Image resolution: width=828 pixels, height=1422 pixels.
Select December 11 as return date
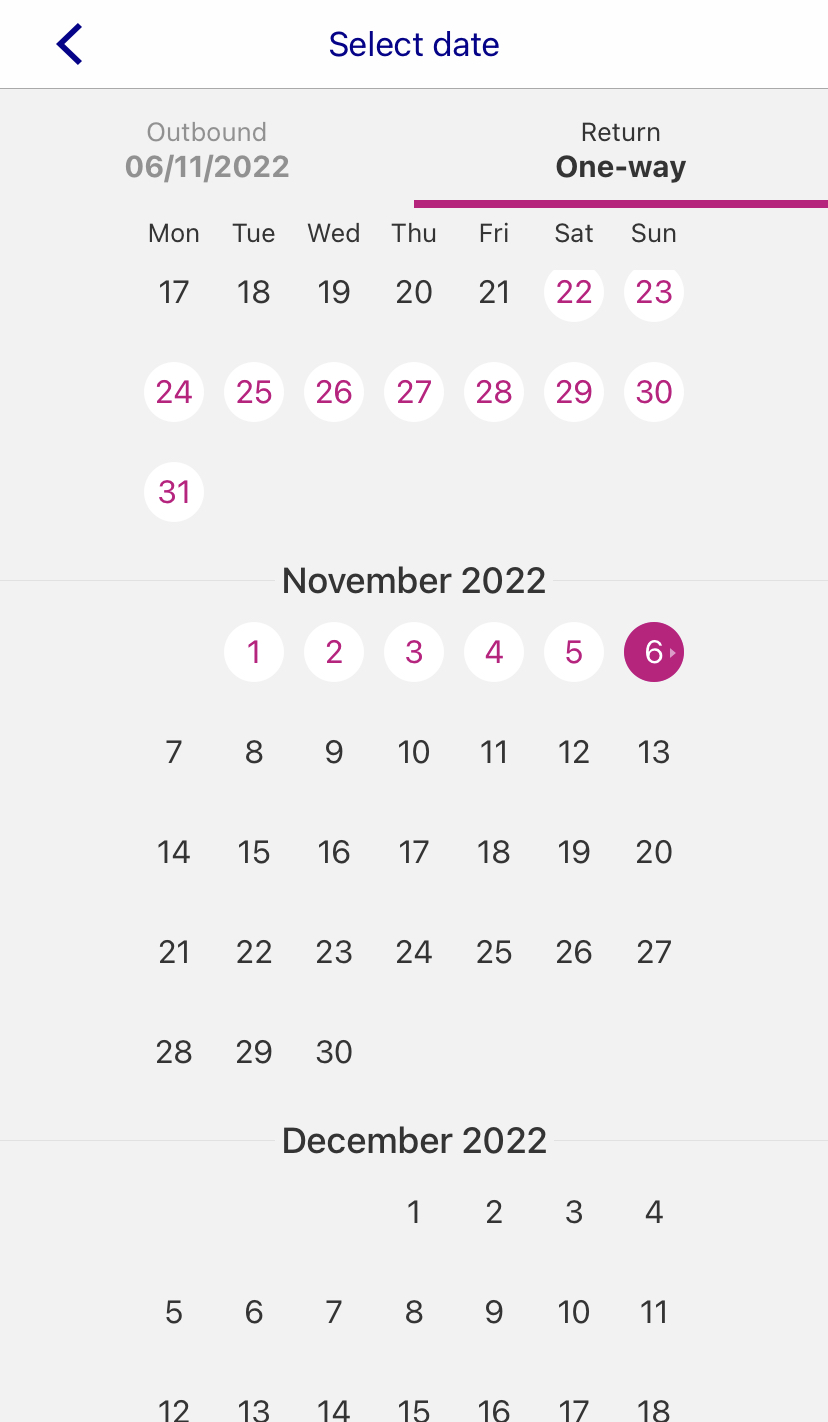[x=653, y=1312]
